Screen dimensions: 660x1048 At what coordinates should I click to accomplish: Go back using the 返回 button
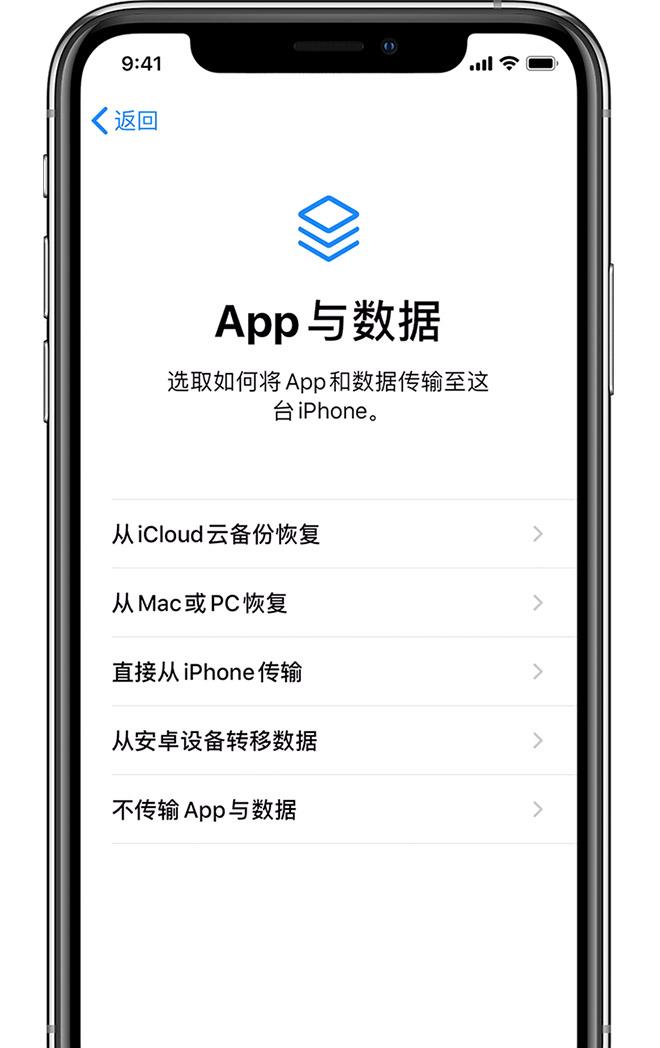[125, 121]
